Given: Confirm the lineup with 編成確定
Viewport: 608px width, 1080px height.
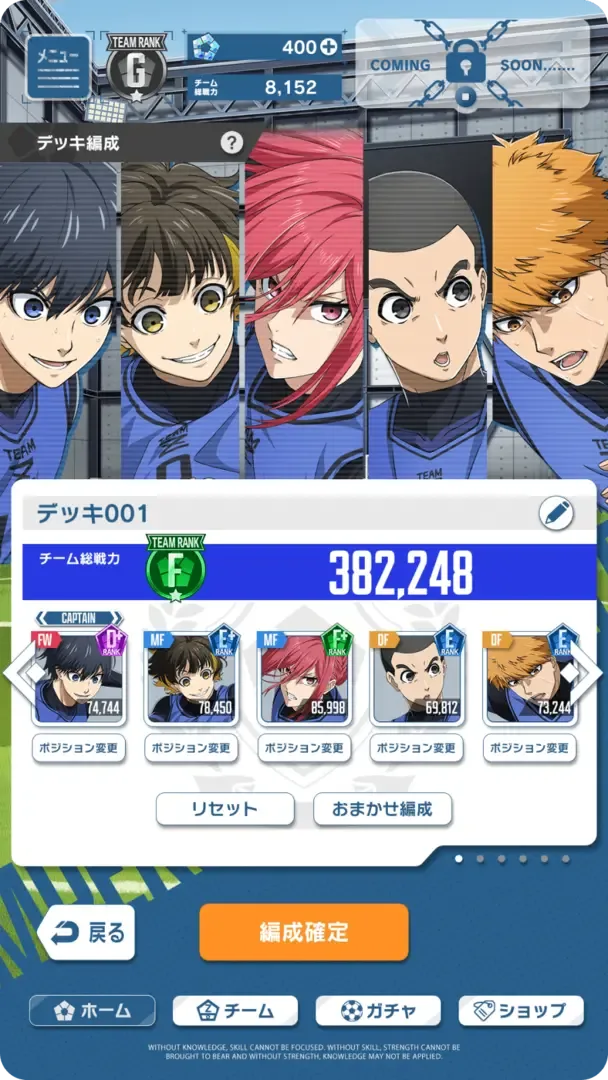Looking at the screenshot, I should pyautogui.click(x=304, y=932).
